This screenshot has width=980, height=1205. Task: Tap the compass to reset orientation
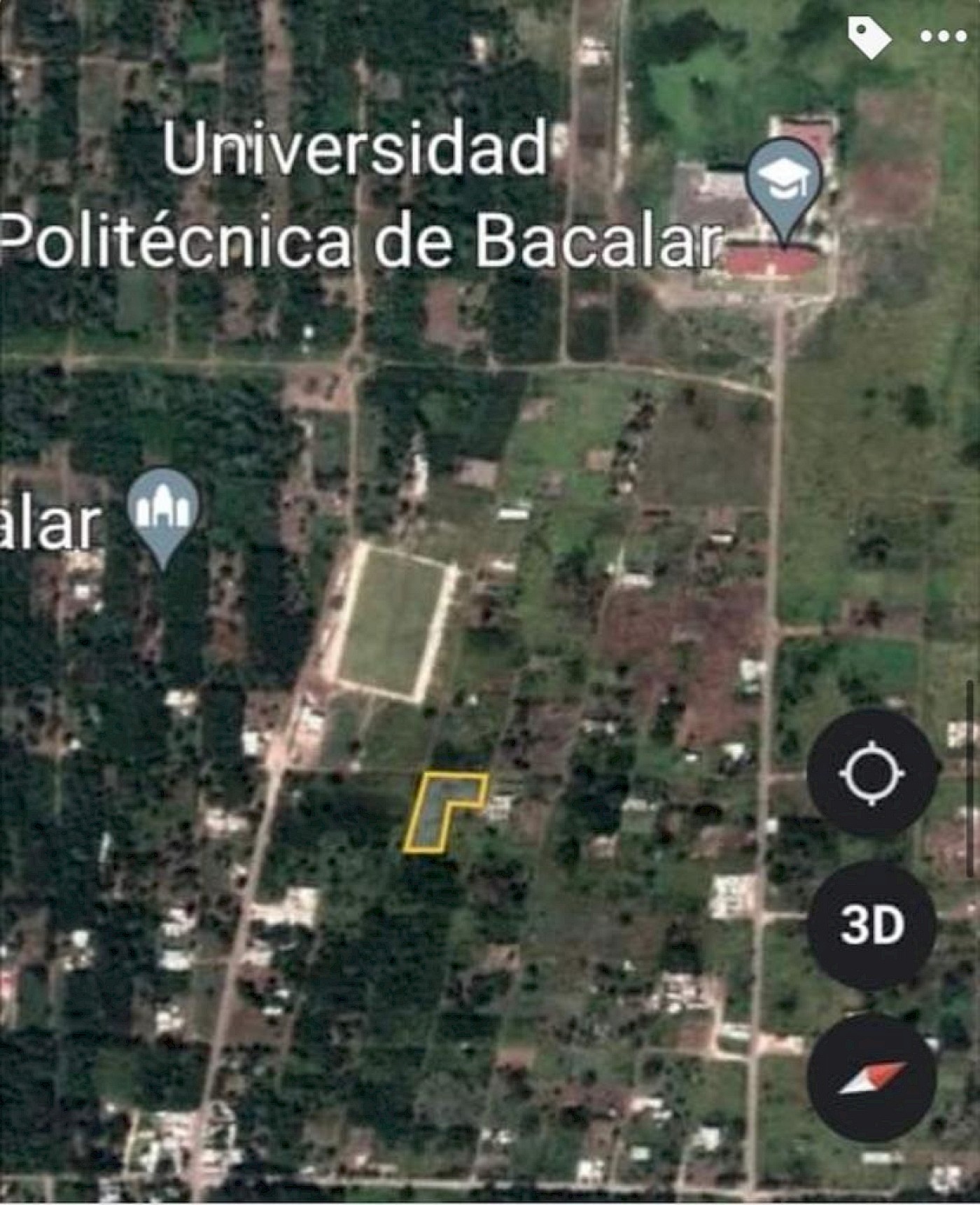(872, 1078)
